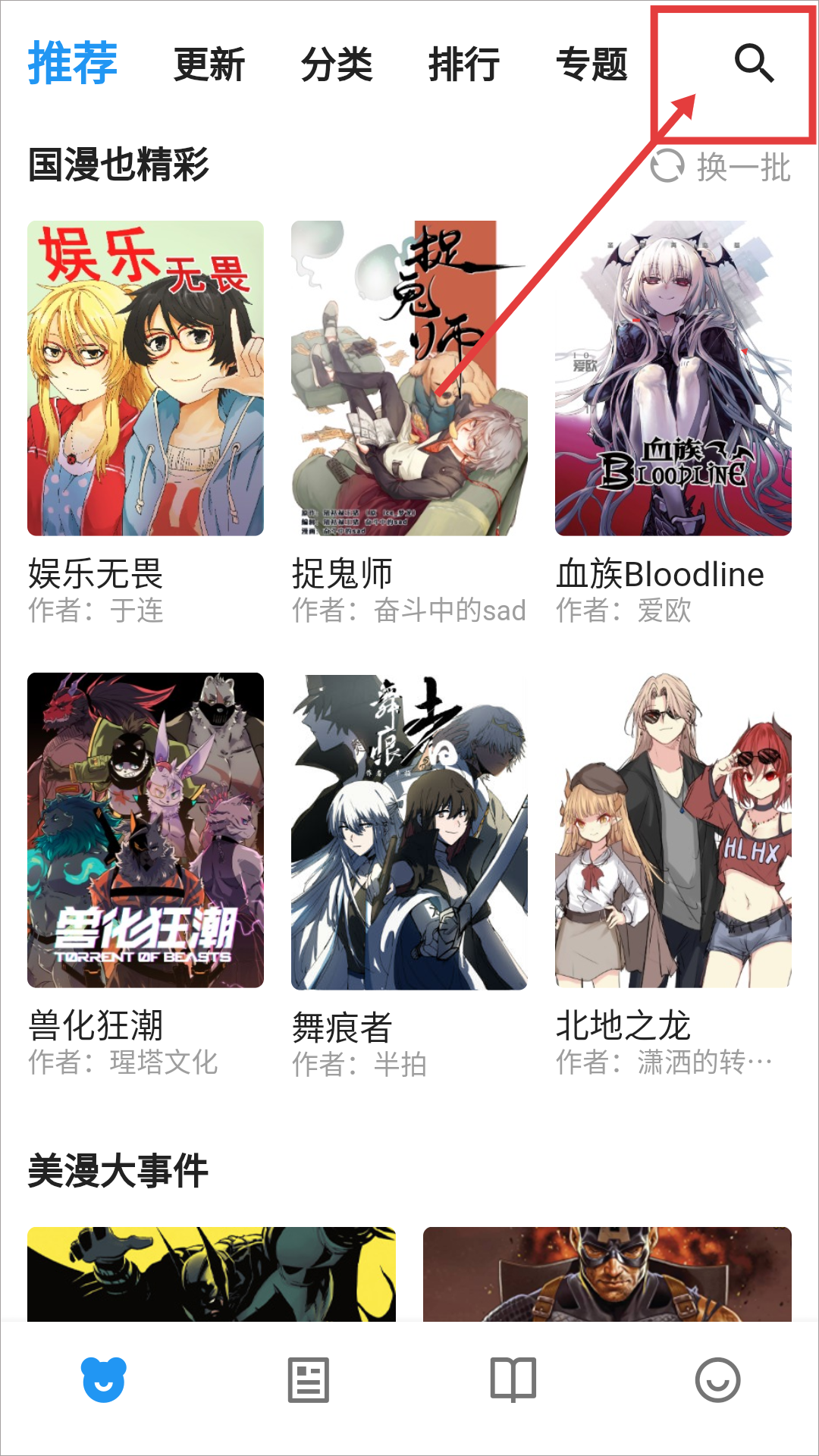
Task: Open the news page icon in bottom navigation
Action: pyautogui.click(x=309, y=1379)
